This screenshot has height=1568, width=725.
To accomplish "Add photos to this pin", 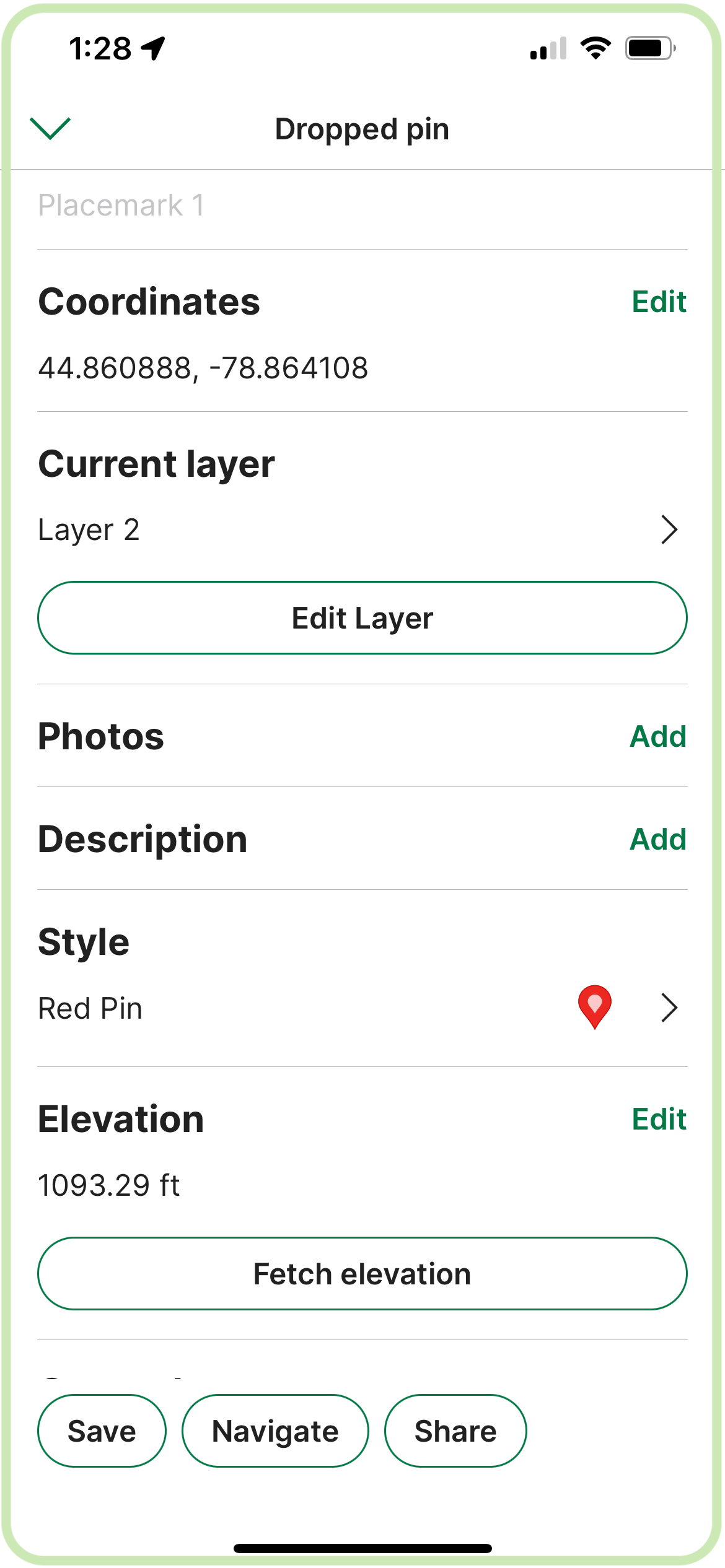I will coord(657,737).
